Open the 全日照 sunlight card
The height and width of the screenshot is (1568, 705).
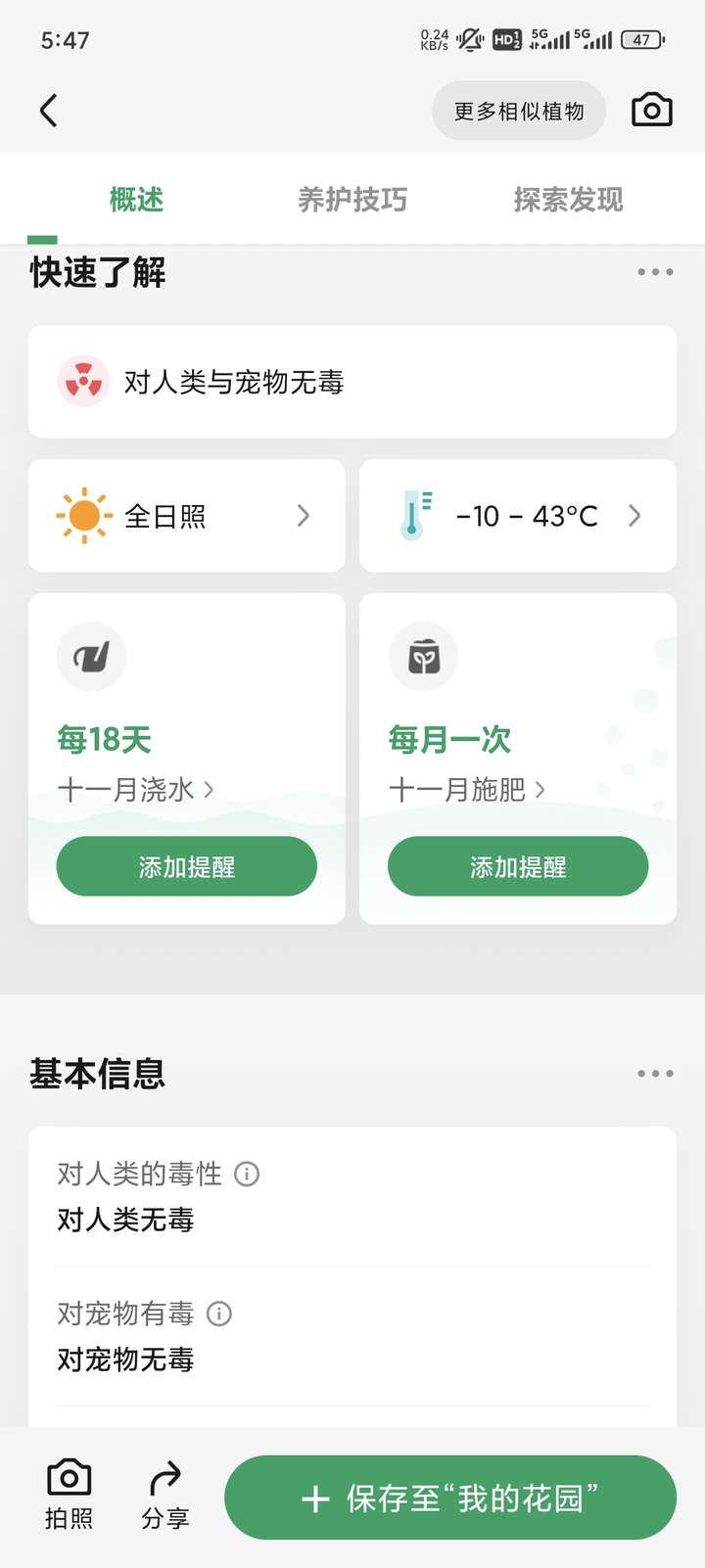pyautogui.click(x=187, y=516)
